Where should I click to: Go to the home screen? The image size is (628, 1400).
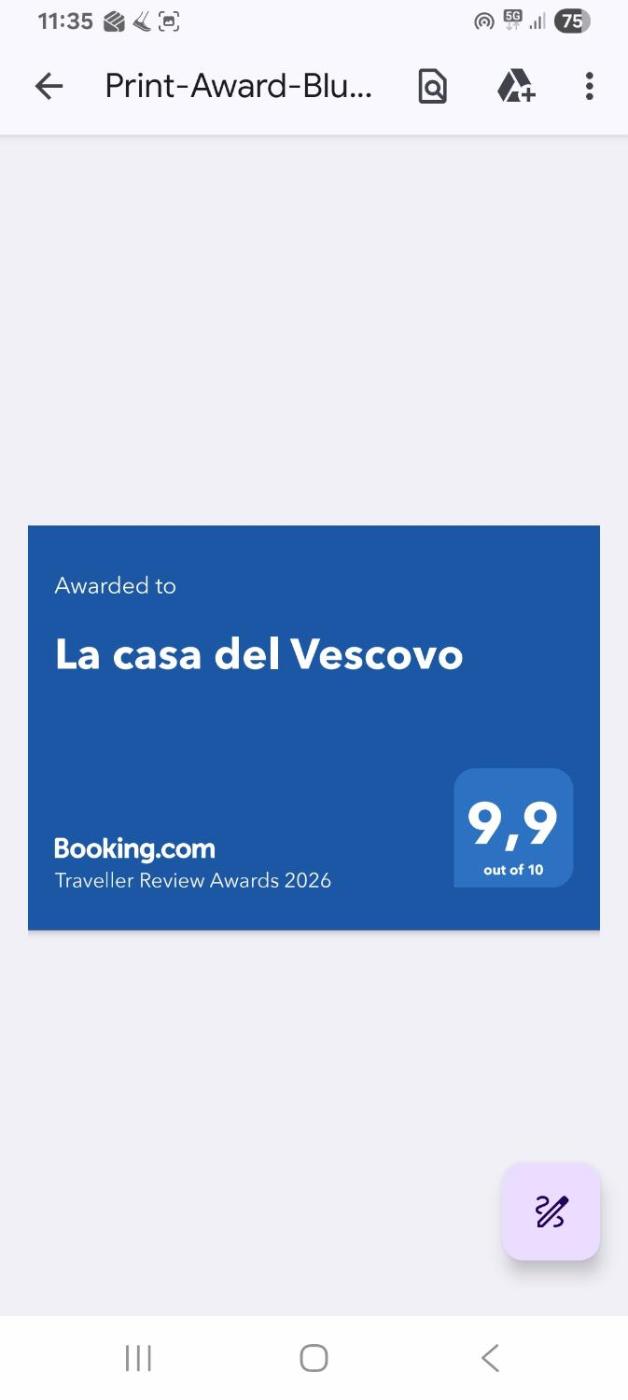pyautogui.click(x=314, y=1357)
